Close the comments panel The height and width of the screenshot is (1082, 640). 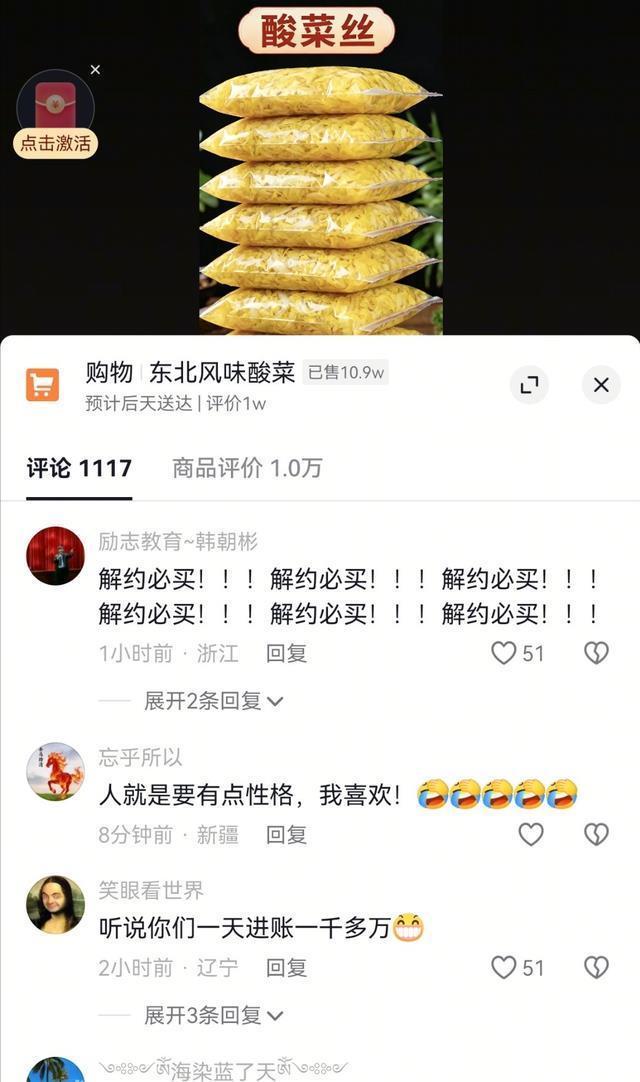pos(601,385)
